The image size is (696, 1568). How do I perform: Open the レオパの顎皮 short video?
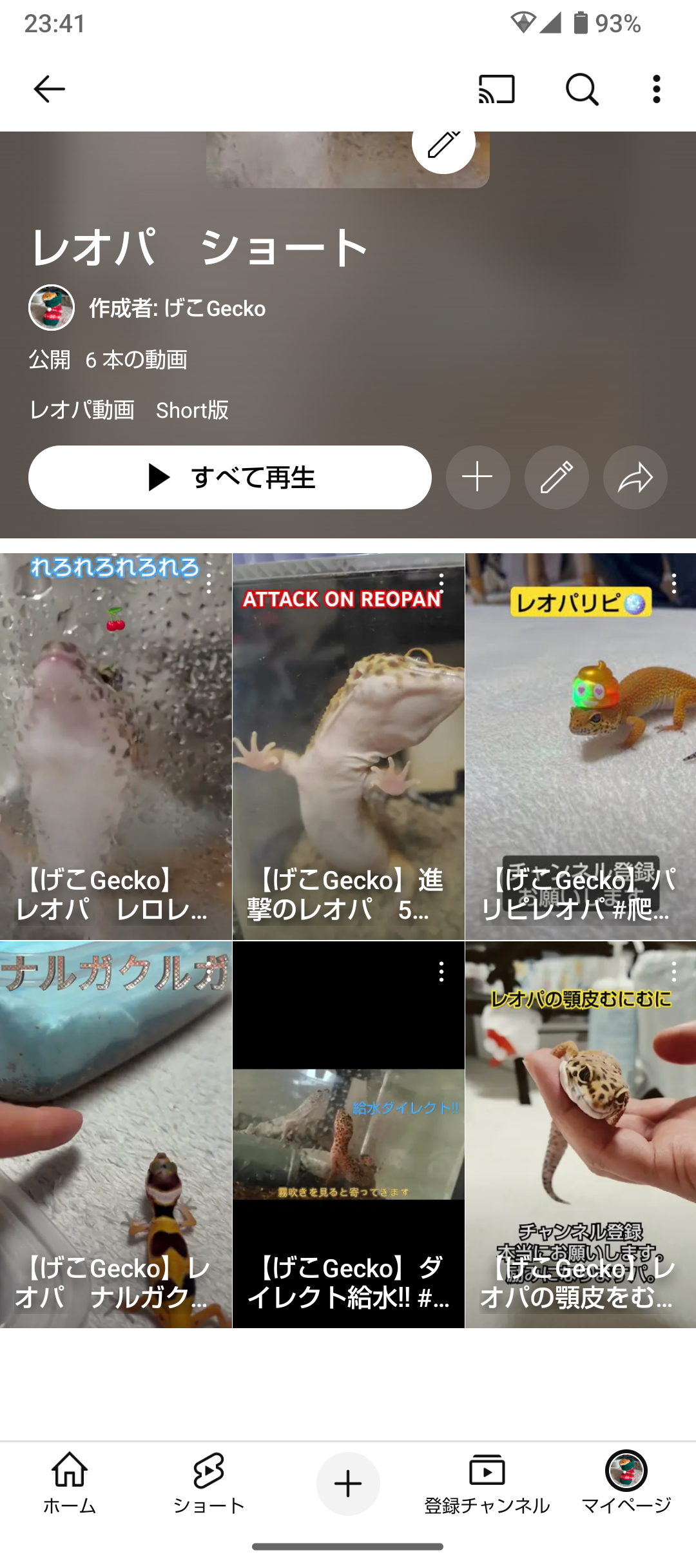pos(580,1135)
